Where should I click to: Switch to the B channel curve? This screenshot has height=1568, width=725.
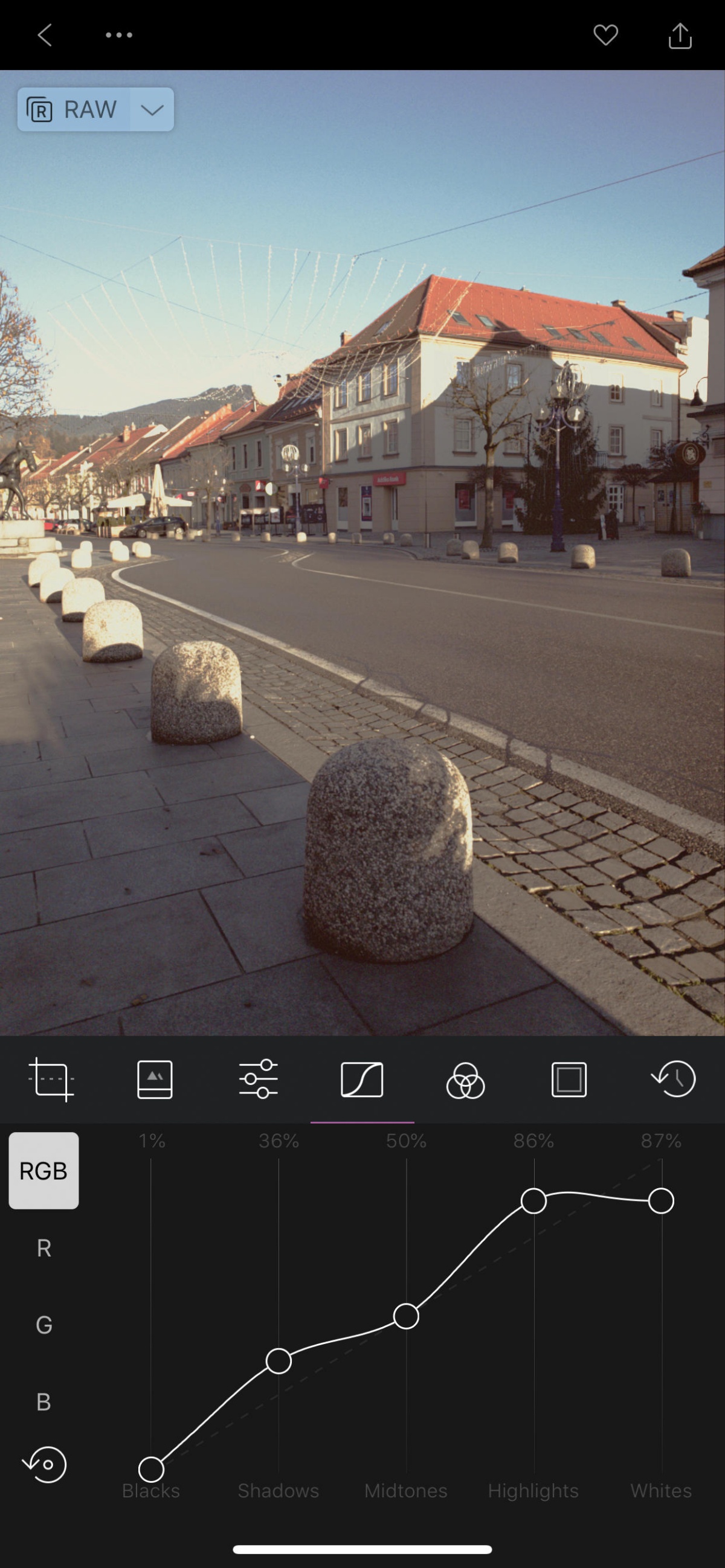click(x=43, y=1402)
